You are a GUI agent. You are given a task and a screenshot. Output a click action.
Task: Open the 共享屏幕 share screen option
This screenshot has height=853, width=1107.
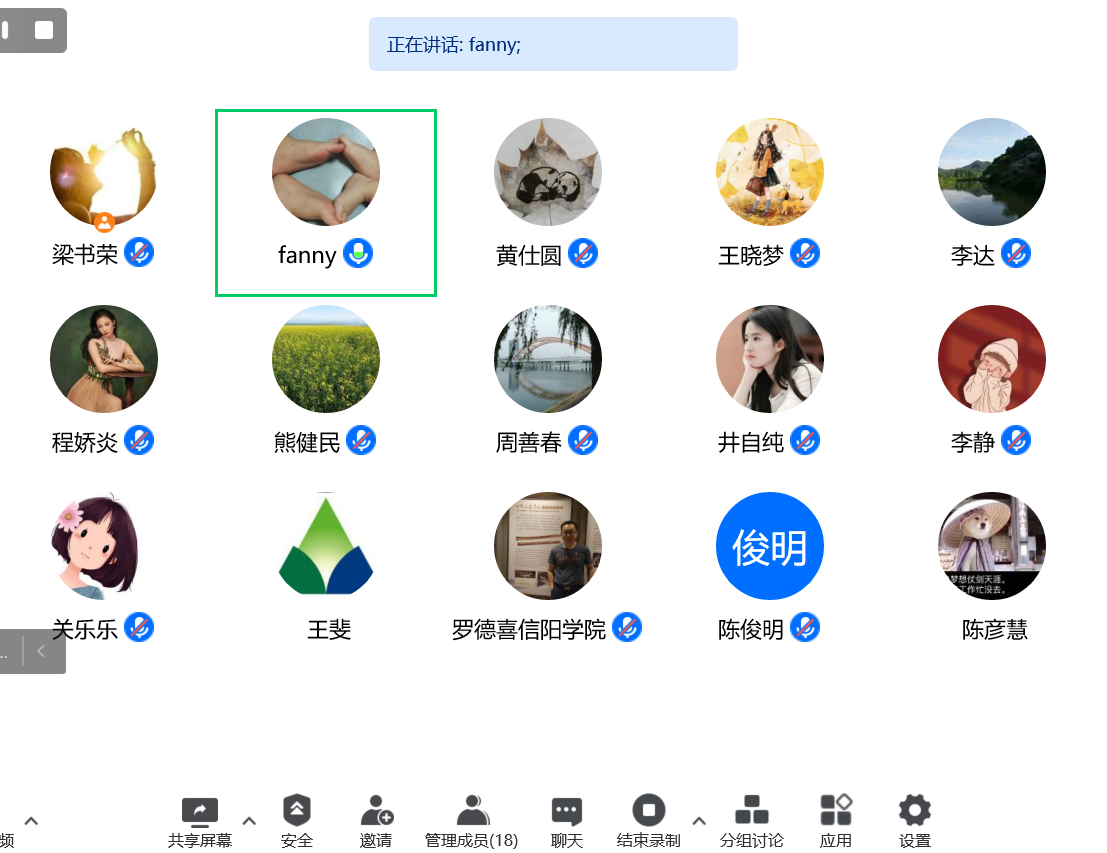click(x=200, y=820)
